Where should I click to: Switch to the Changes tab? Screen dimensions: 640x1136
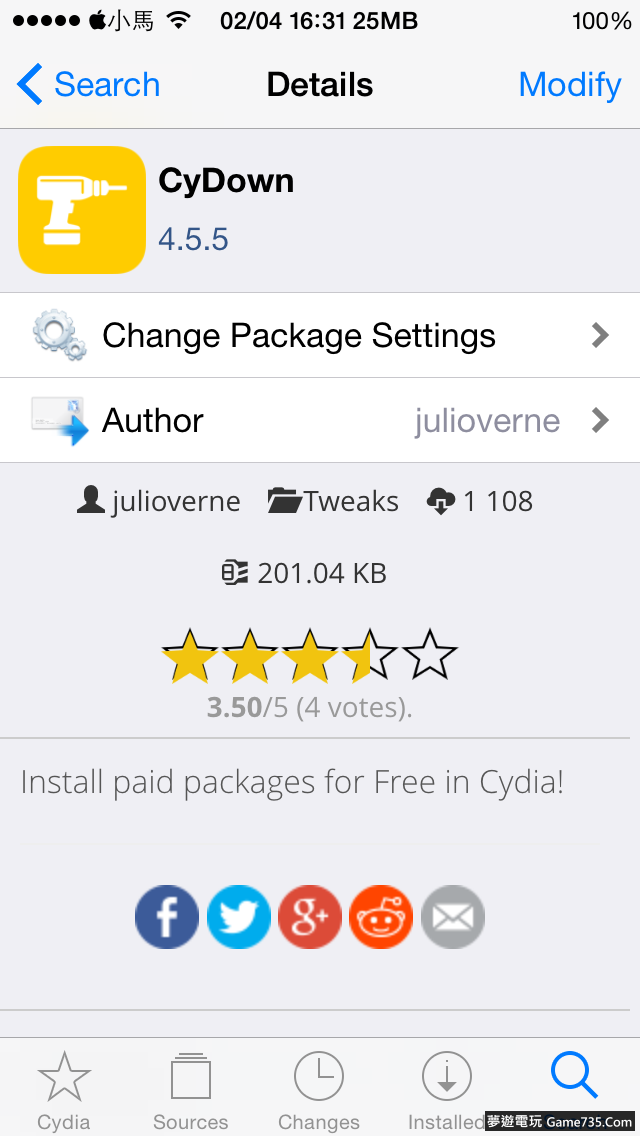[x=319, y=1090]
